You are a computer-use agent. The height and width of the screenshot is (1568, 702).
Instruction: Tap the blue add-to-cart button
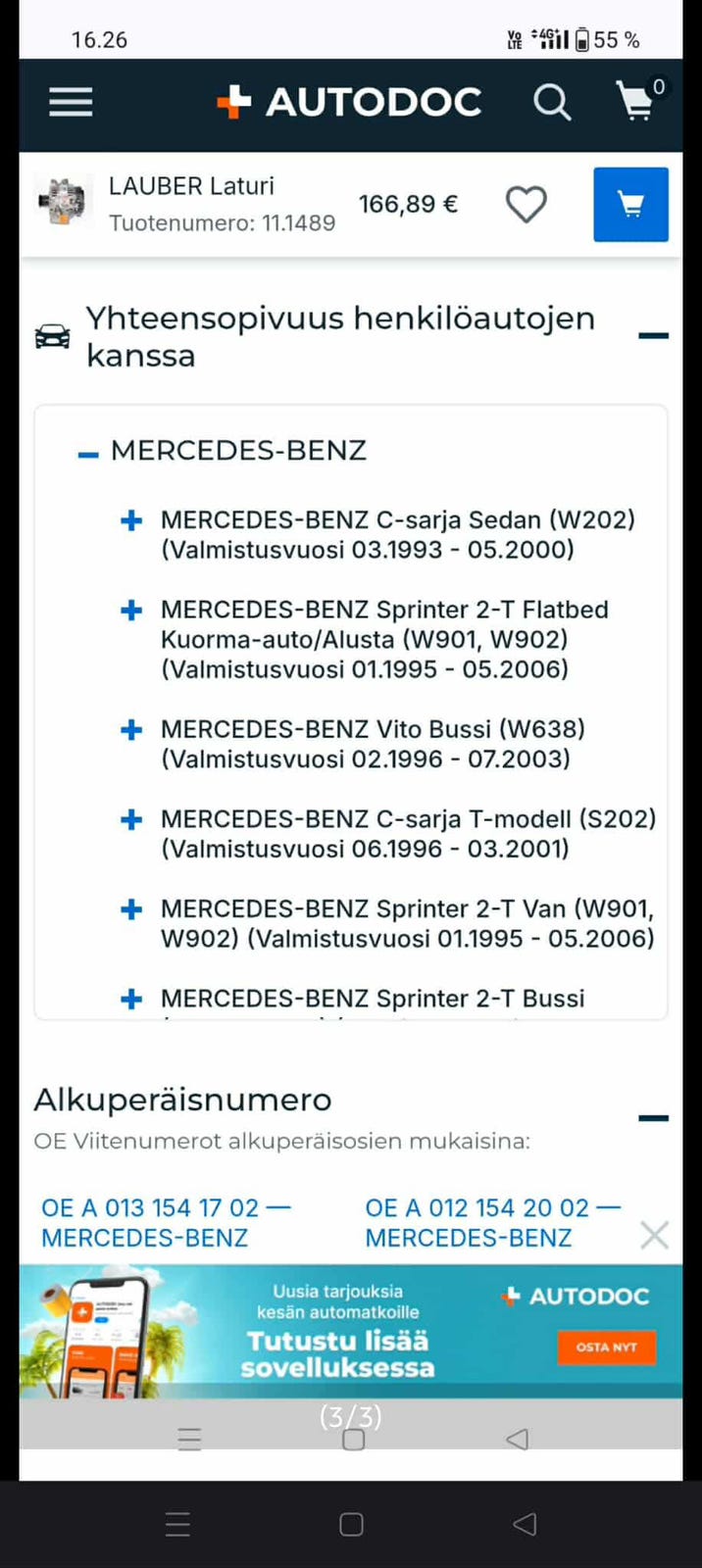click(630, 205)
